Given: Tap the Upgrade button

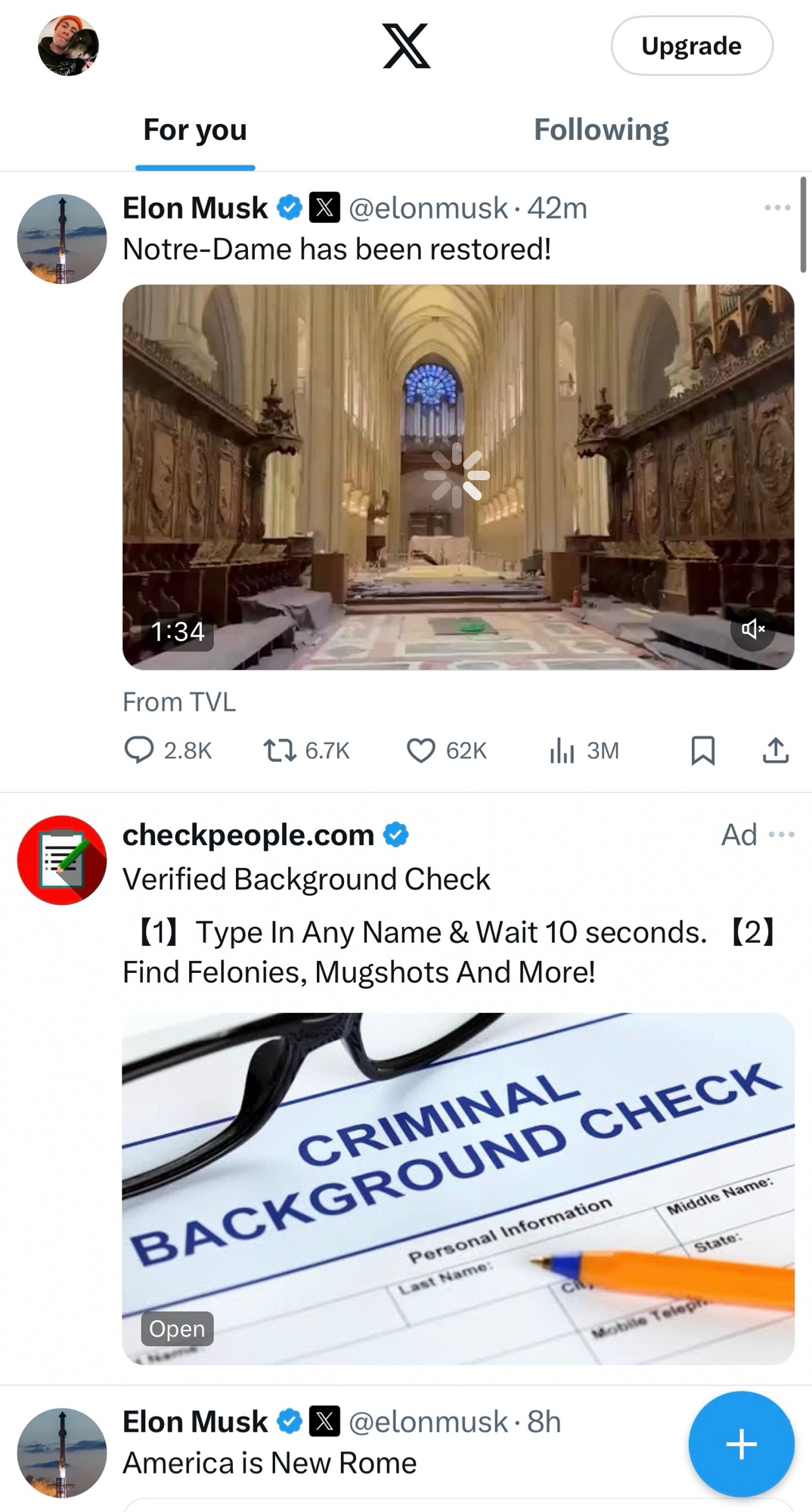Looking at the screenshot, I should coord(691,46).
